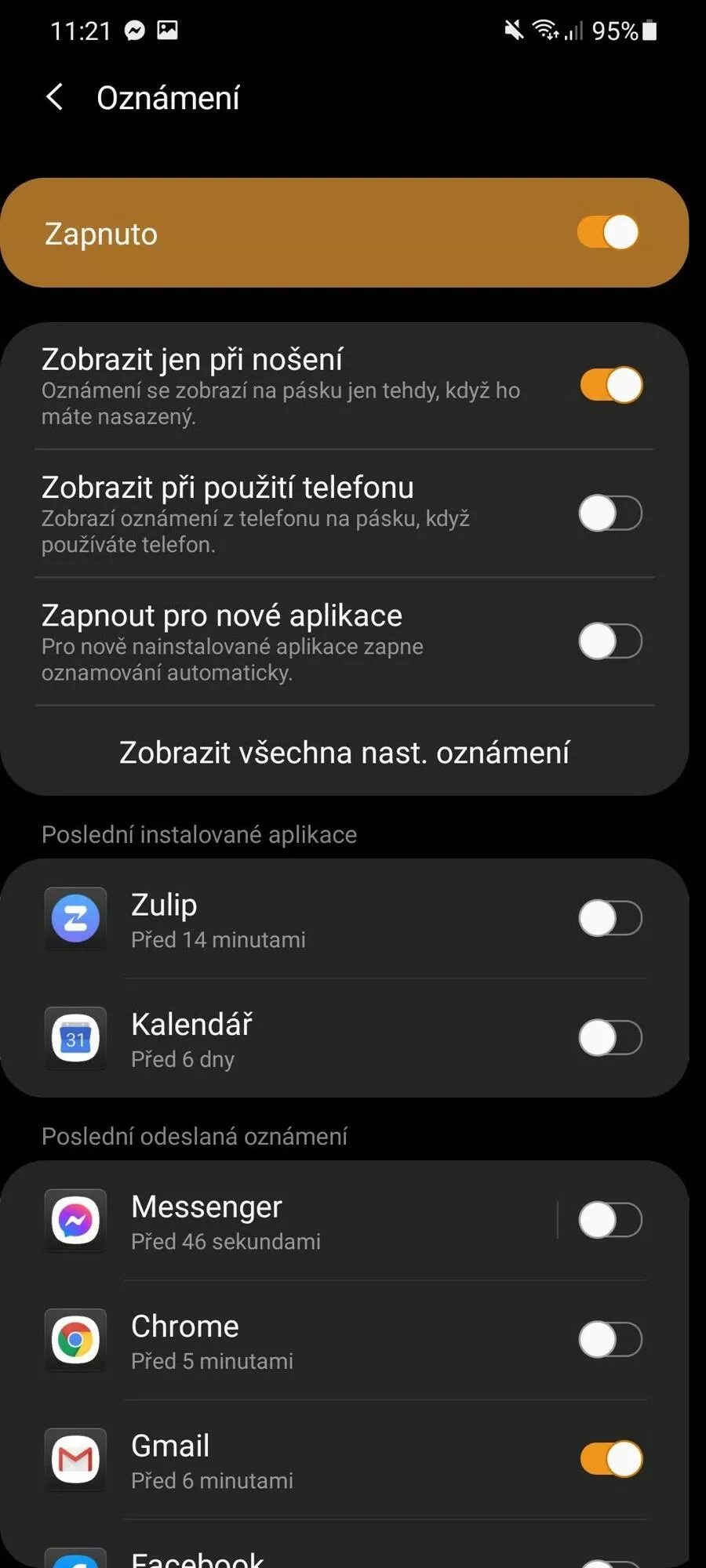Open the Messenger notification row
Screen dimensions: 706x1568
pyautogui.click(x=298, y=1221)
